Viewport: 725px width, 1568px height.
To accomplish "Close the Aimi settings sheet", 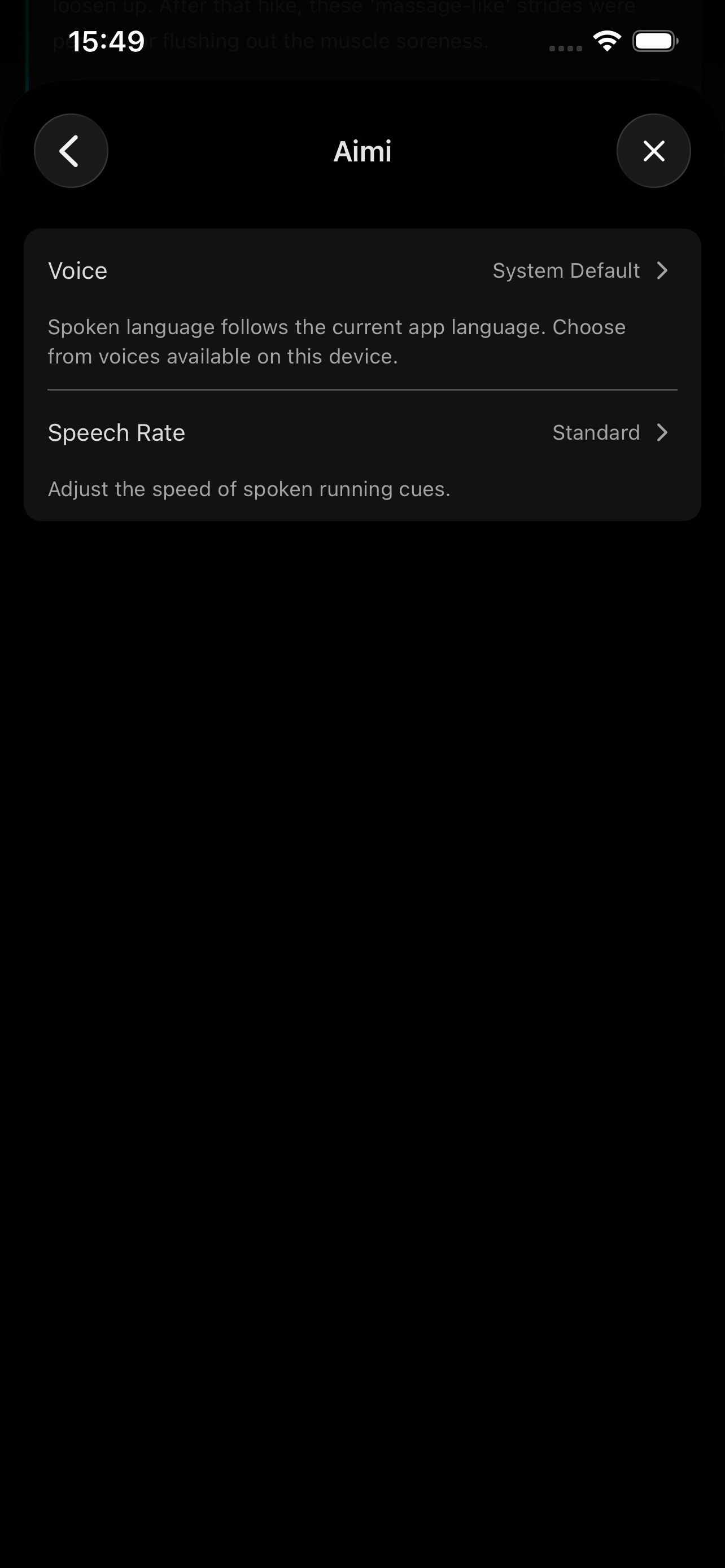I will click(x=654, y=151).
